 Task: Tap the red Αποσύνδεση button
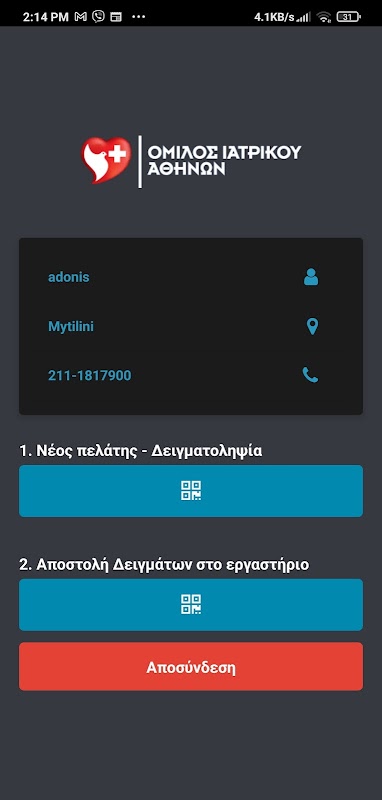[191, 666]
